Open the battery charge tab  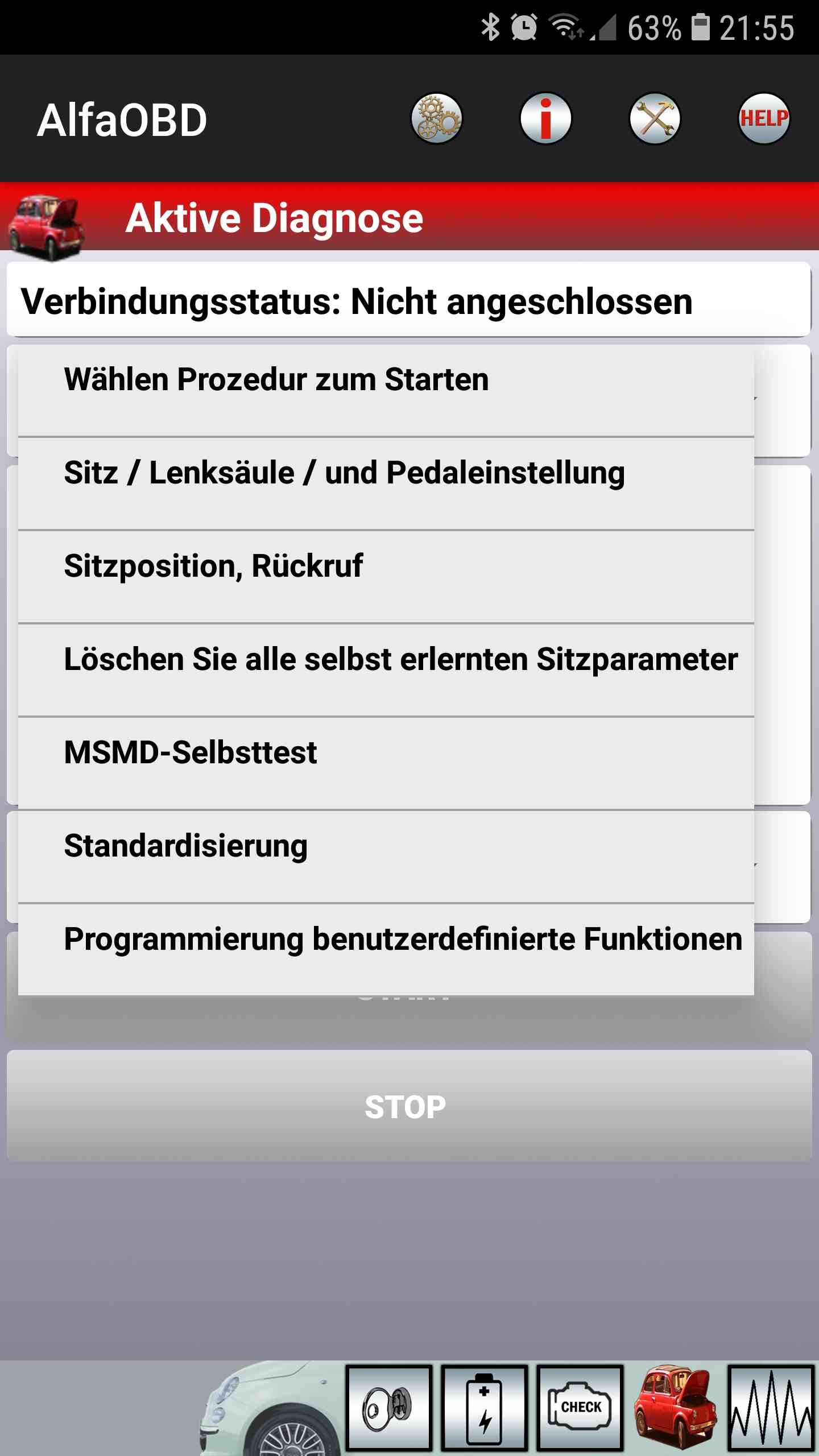tap(485, 1408)
